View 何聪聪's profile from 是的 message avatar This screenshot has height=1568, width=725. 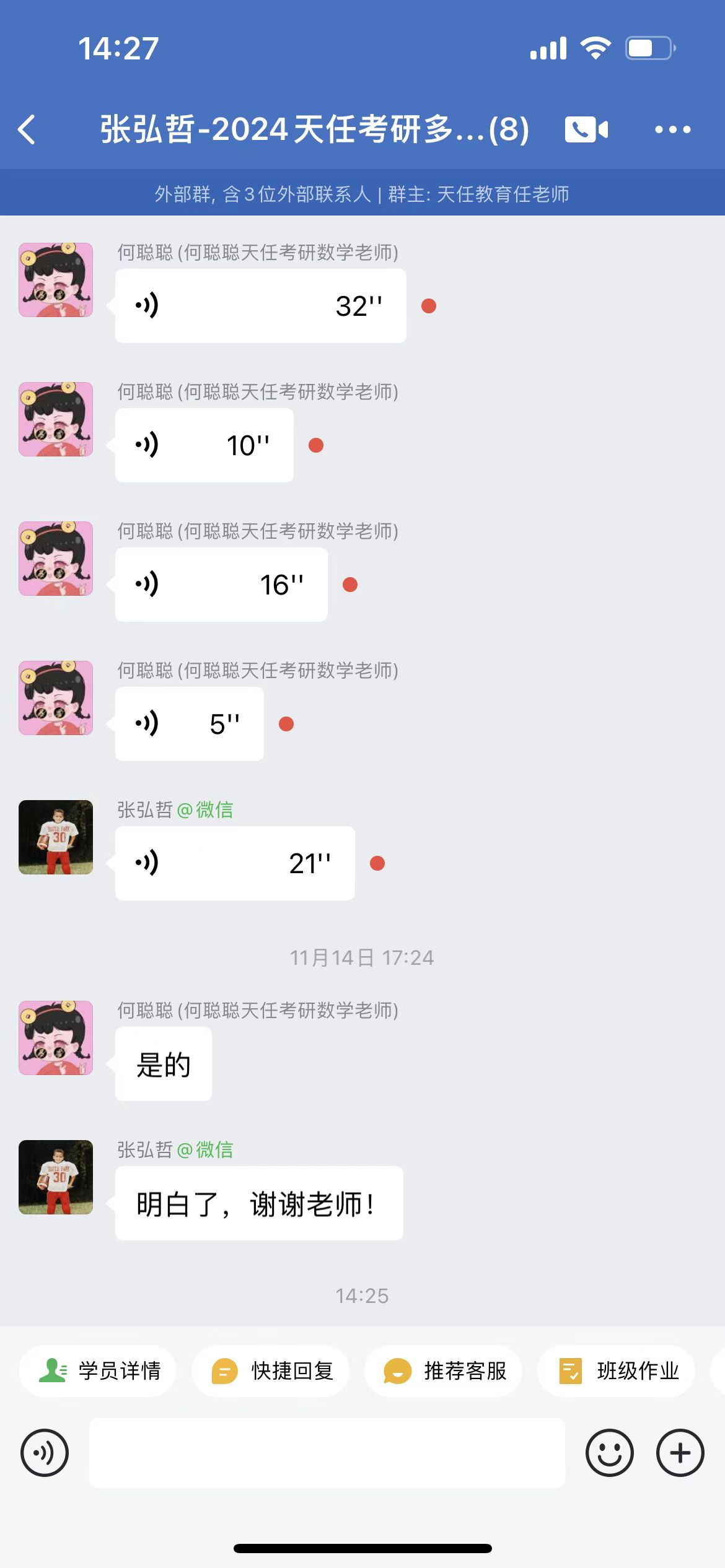point(56,1038)
